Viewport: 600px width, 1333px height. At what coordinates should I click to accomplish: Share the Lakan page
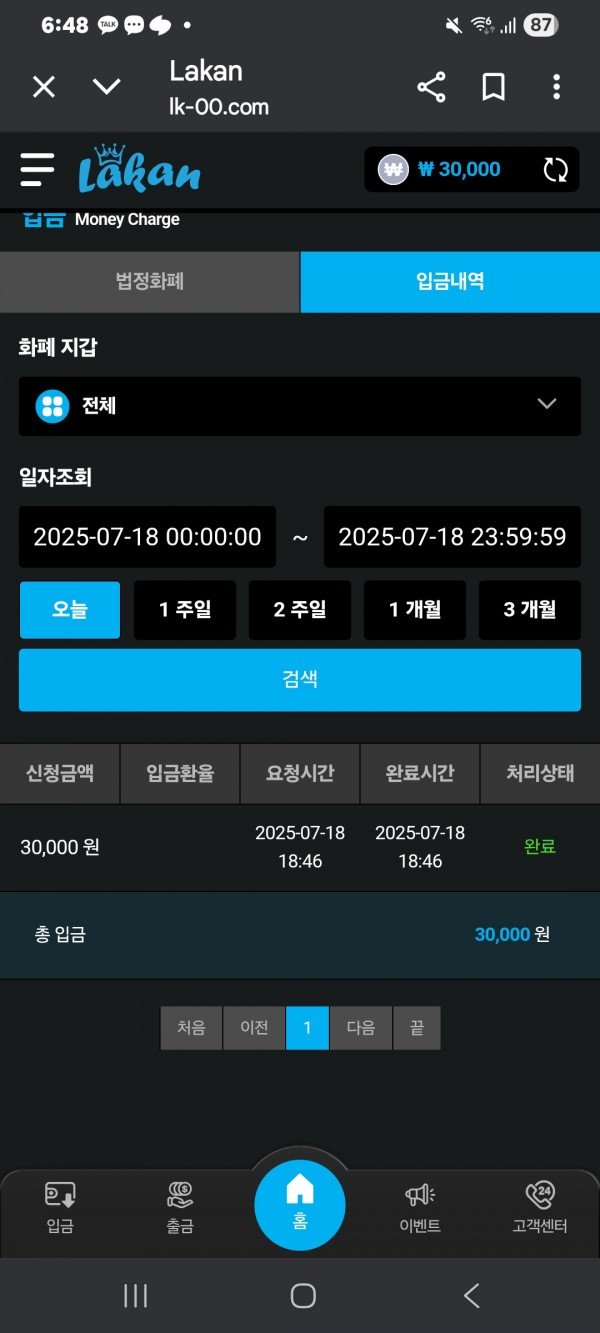(x=431, y=87)
